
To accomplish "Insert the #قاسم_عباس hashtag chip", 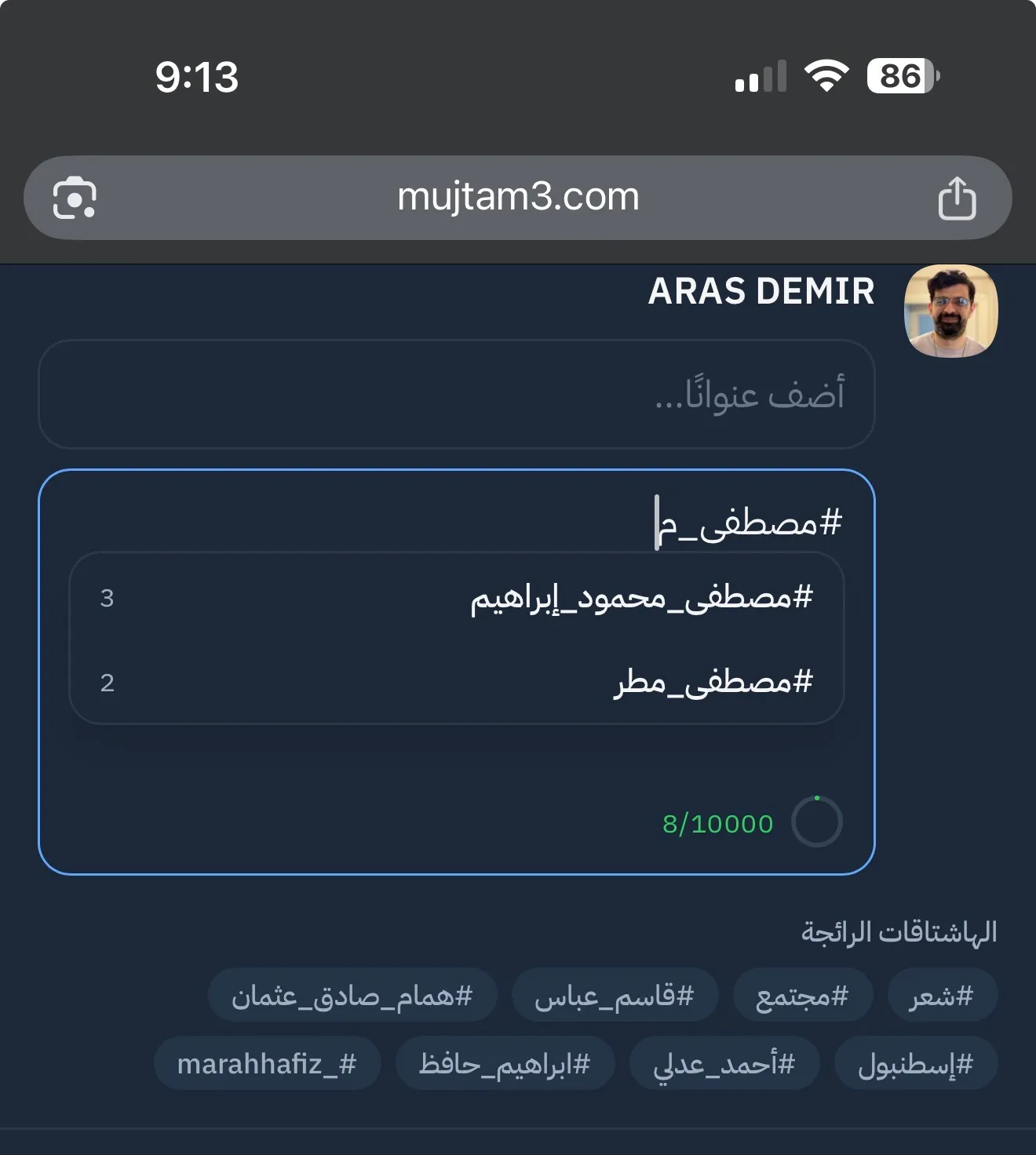I will pyautogui.click(x=615, y=996).
